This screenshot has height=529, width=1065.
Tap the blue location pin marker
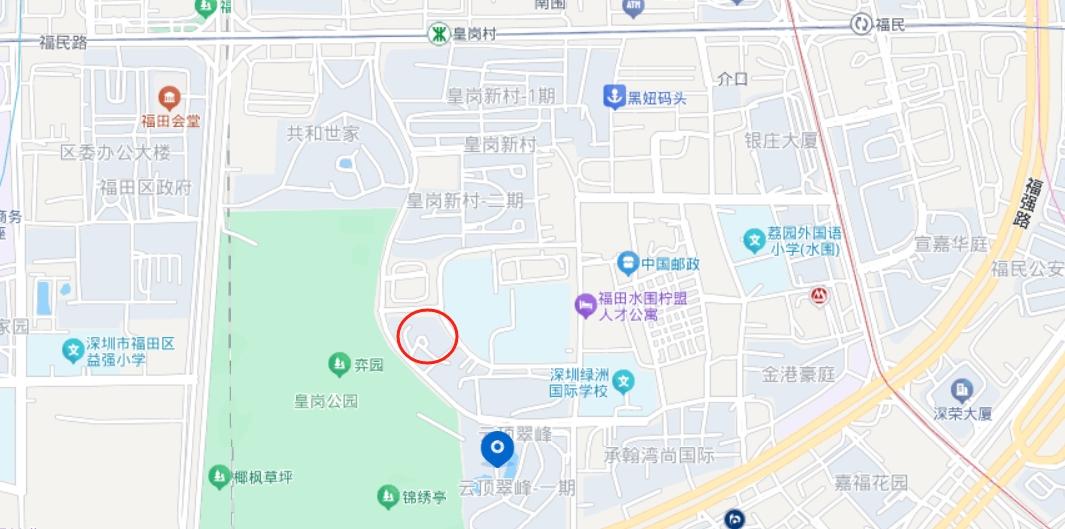click(497, 449)
